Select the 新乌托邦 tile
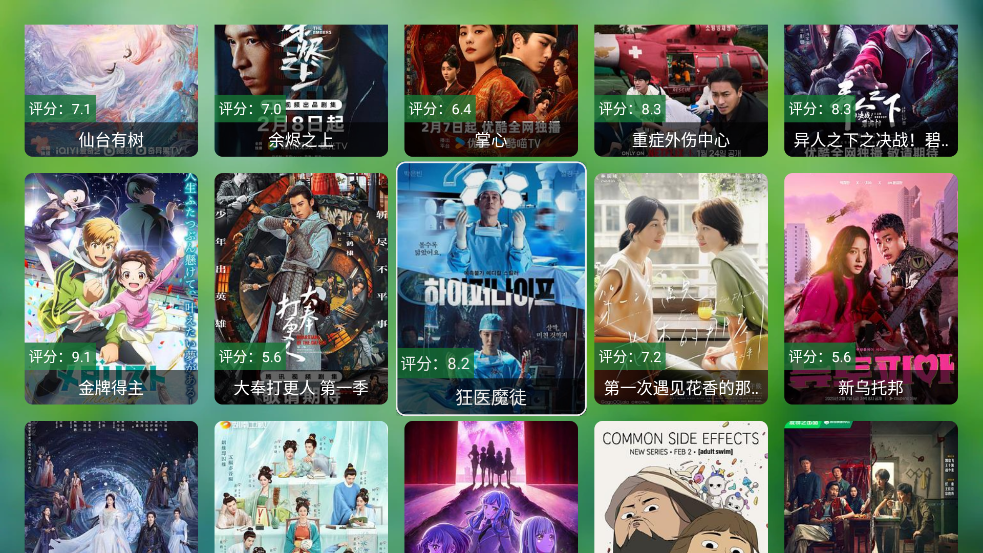This screenshot has height=553, width=983. 871,288
